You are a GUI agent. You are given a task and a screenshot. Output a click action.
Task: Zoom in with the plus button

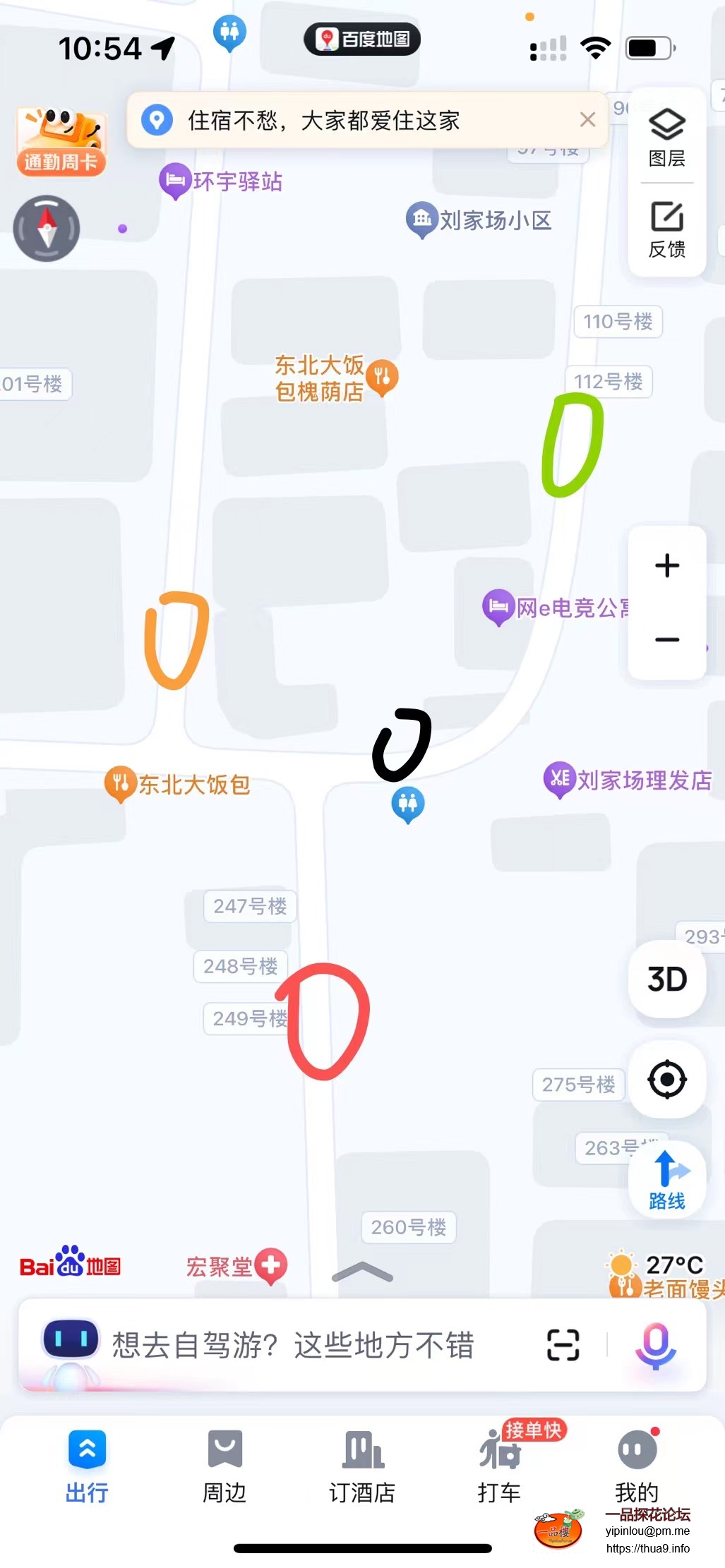pos(666,565)
